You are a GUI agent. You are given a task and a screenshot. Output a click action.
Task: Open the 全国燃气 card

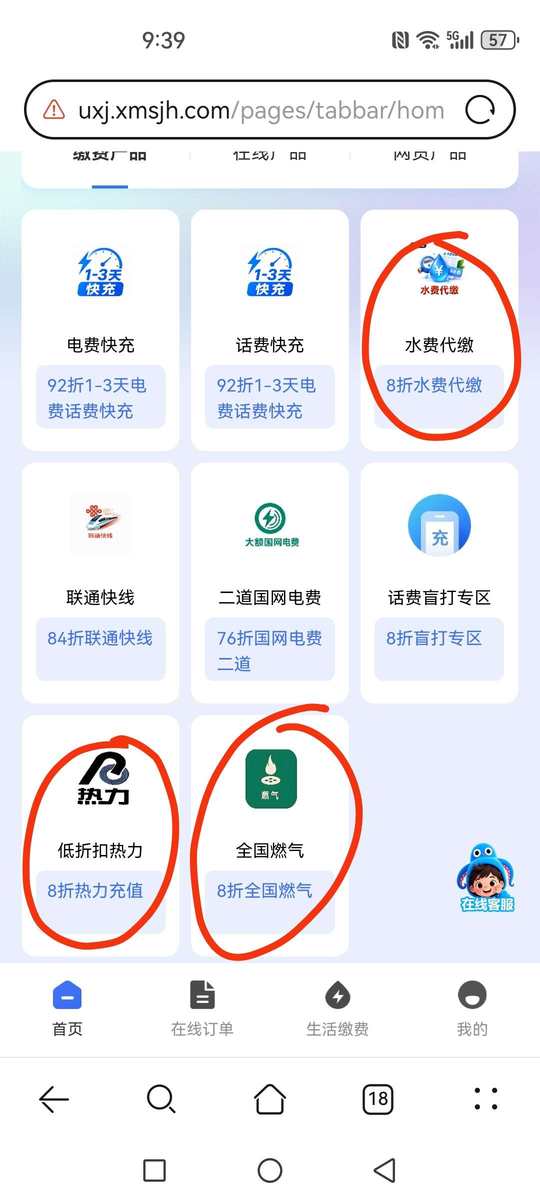270,835
